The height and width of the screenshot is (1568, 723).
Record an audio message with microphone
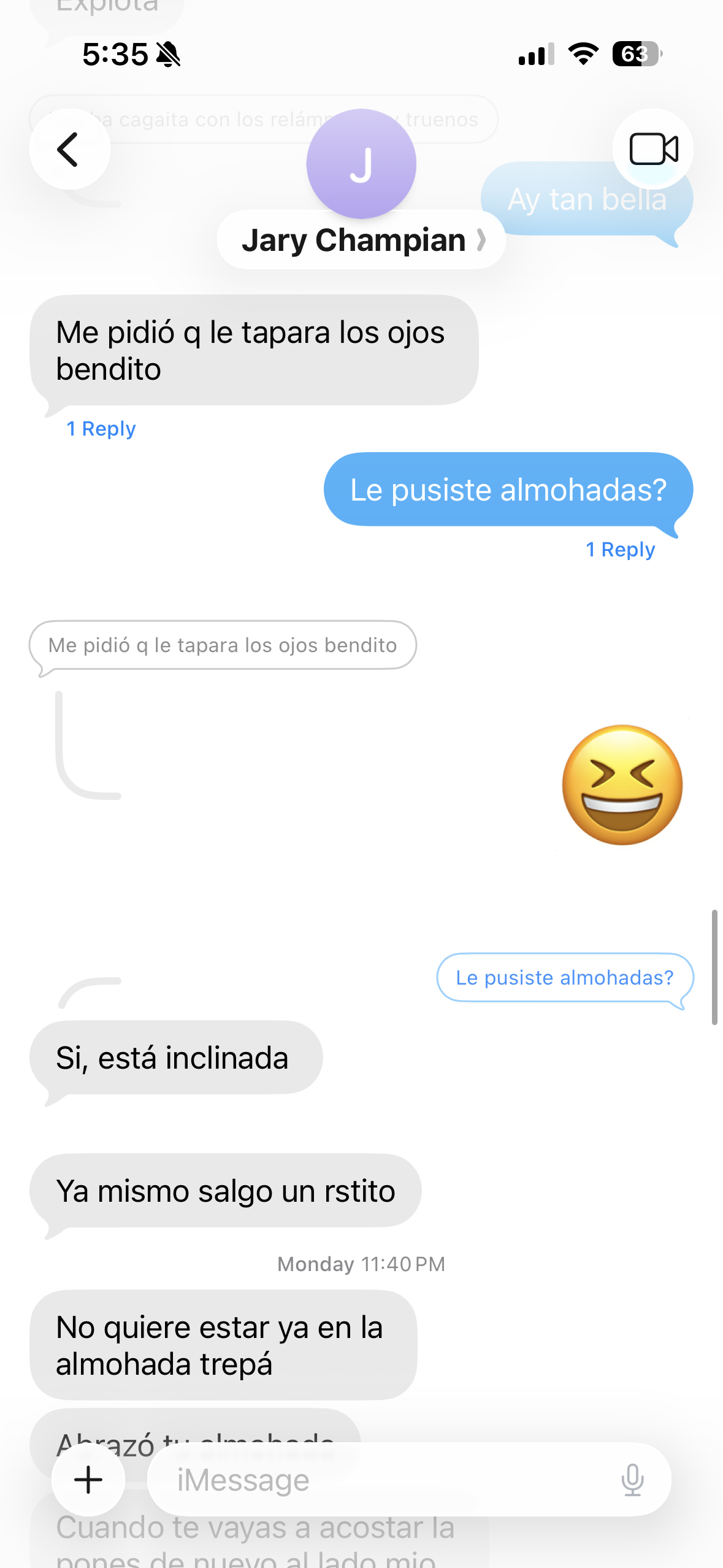632,1479
